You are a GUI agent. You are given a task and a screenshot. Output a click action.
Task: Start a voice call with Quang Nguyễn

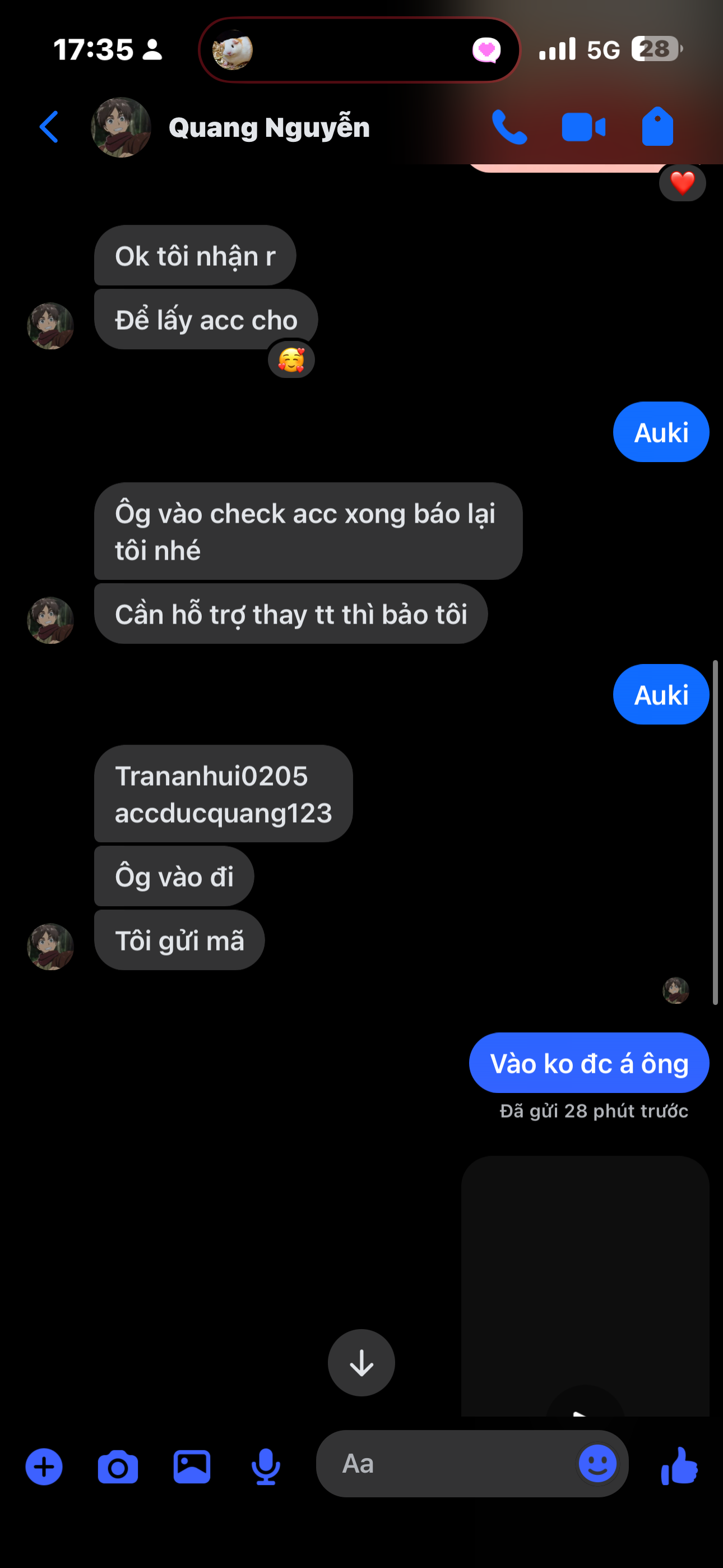509,127
